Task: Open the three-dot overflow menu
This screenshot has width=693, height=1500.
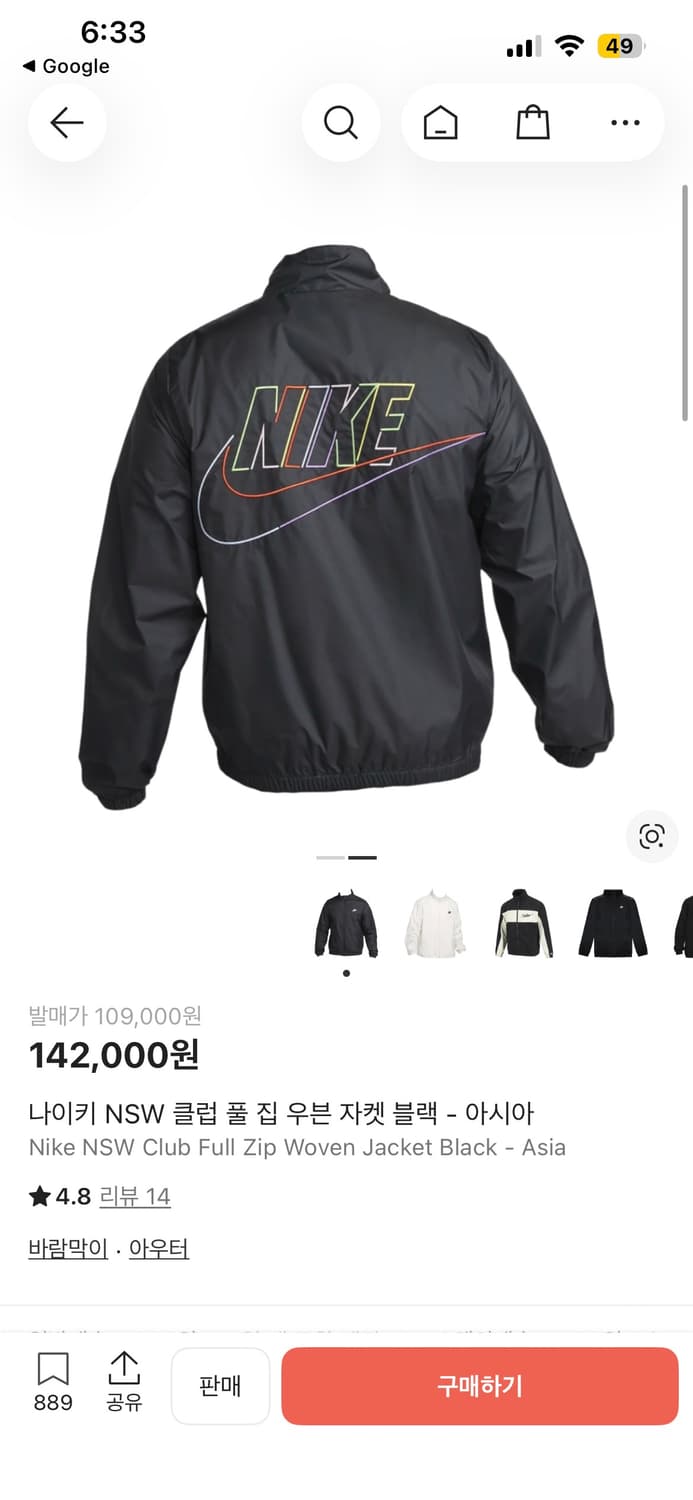Action: point(625,123)
